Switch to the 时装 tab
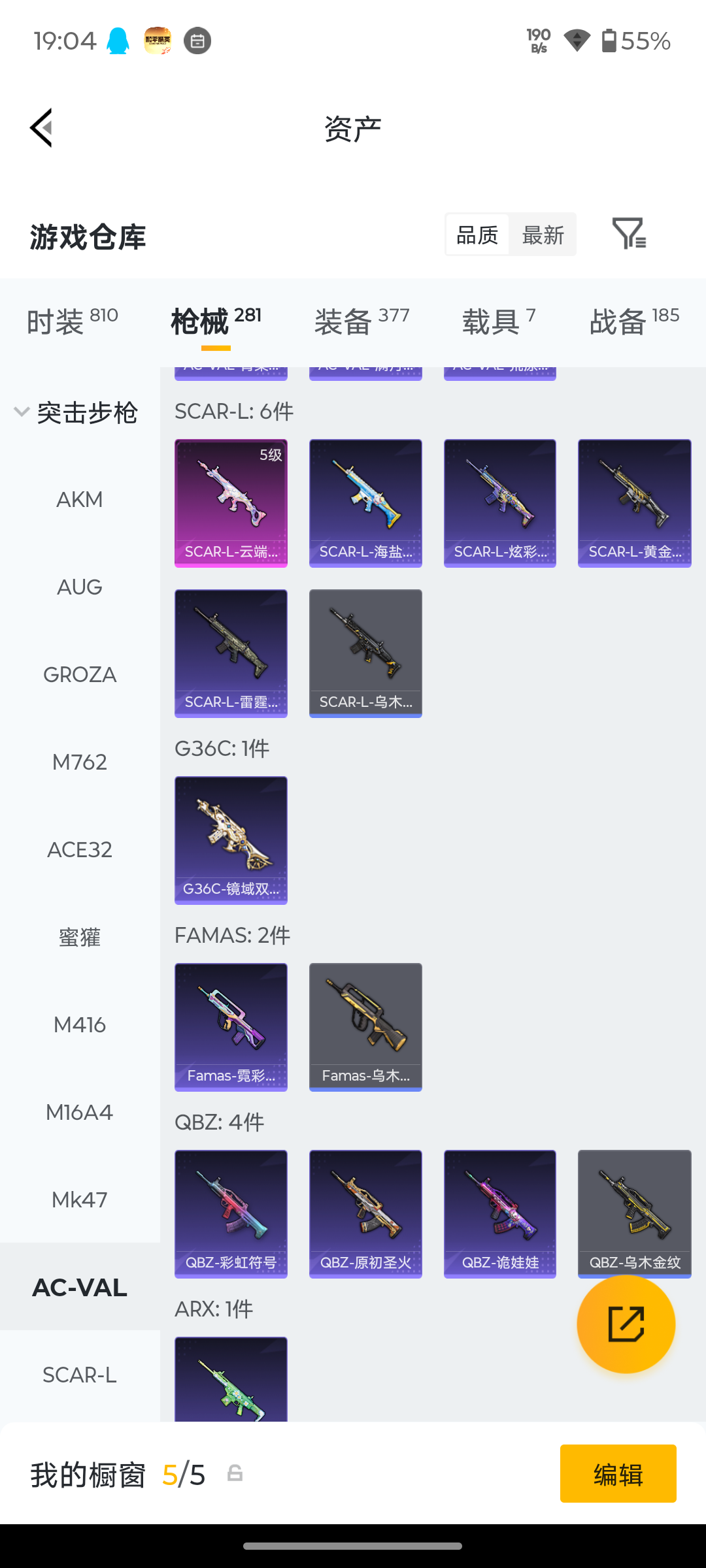706x1568 pixels. coord(72,321)
